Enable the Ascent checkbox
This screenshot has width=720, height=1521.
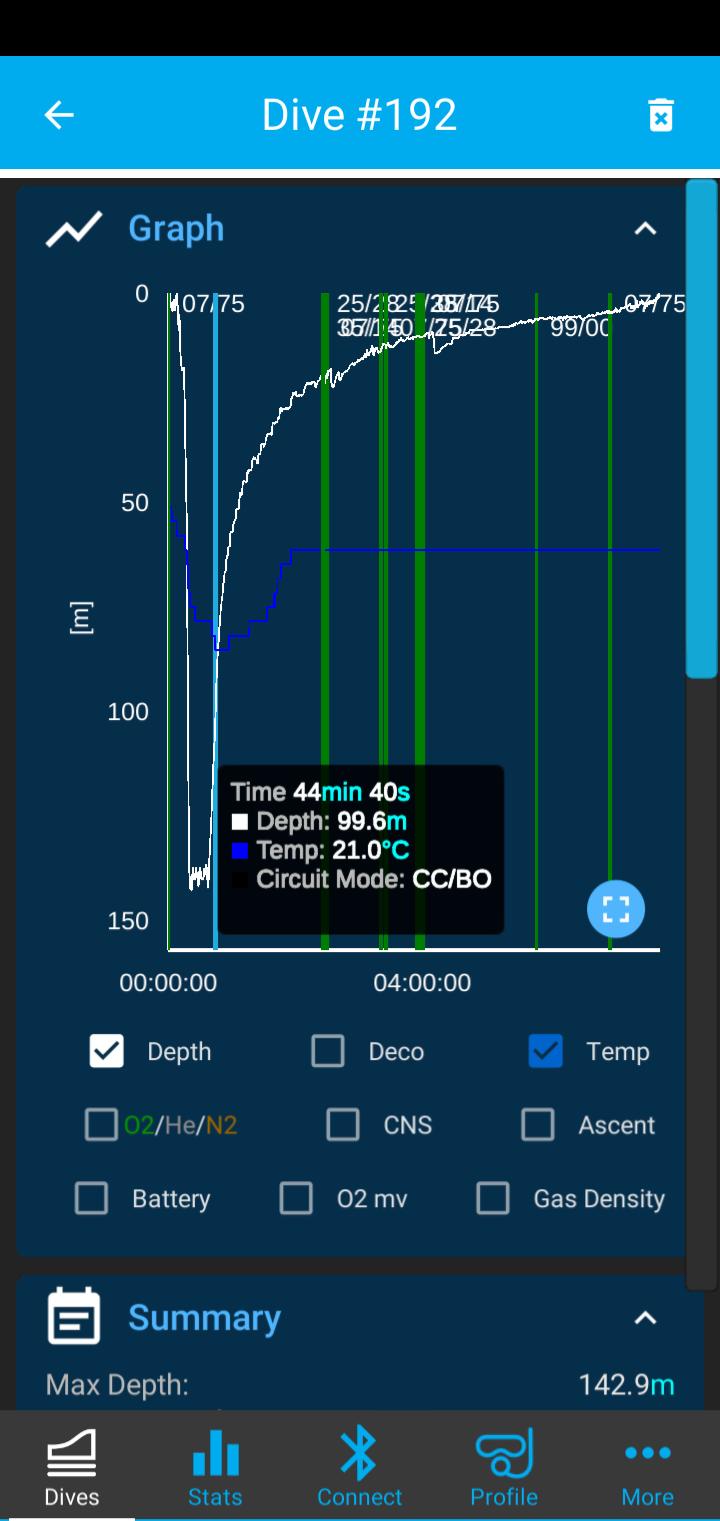[538, 1125]
